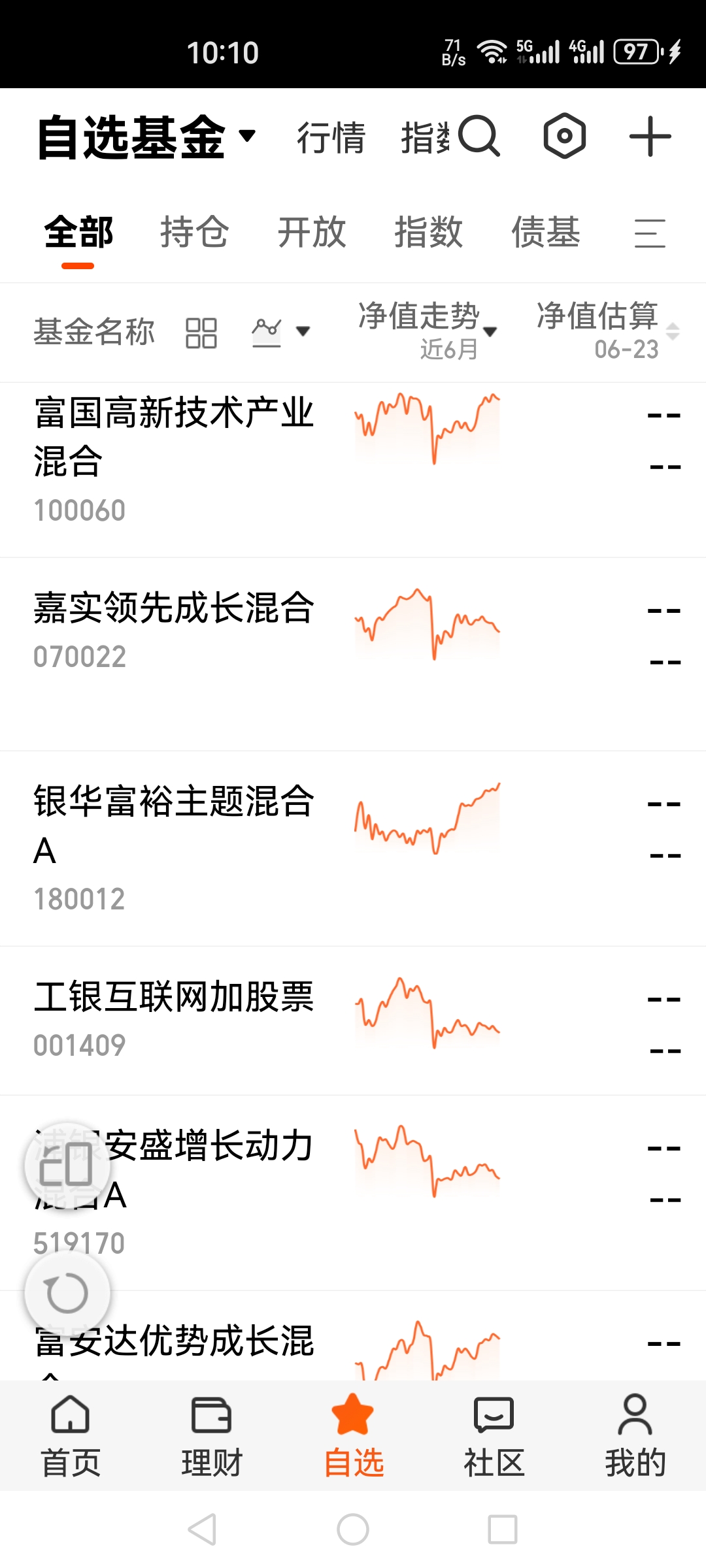The height and width of the screenshot is (1568, 706).
Task: Open the search magnifier icon
Action: coord(479,137)
